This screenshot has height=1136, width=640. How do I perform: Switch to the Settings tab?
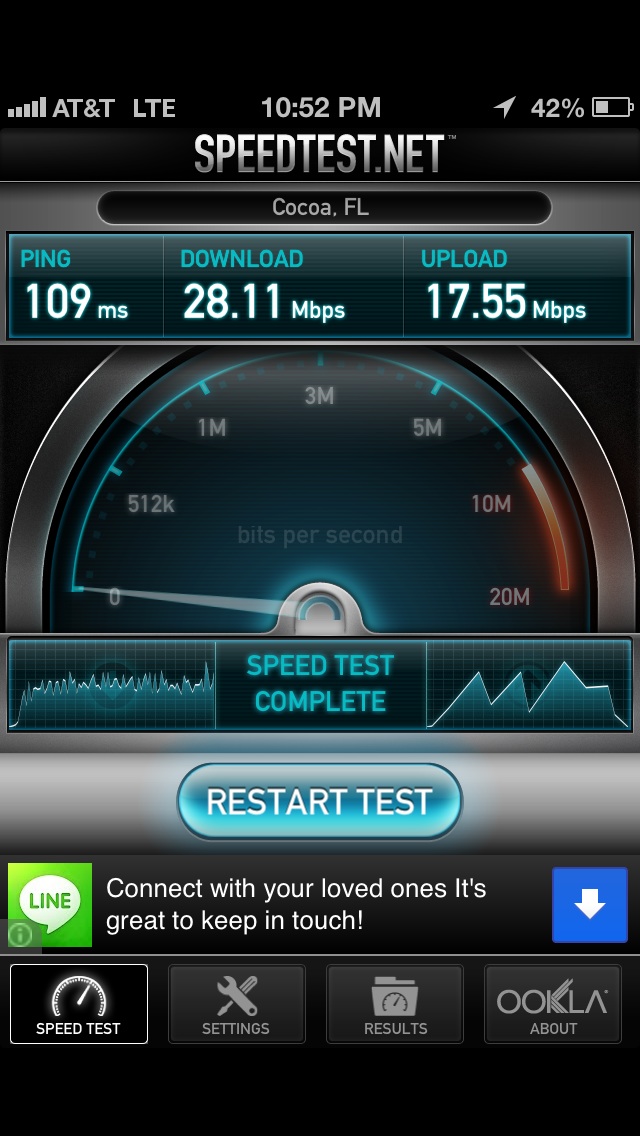pyautogui.click(x=236, y=1004)
